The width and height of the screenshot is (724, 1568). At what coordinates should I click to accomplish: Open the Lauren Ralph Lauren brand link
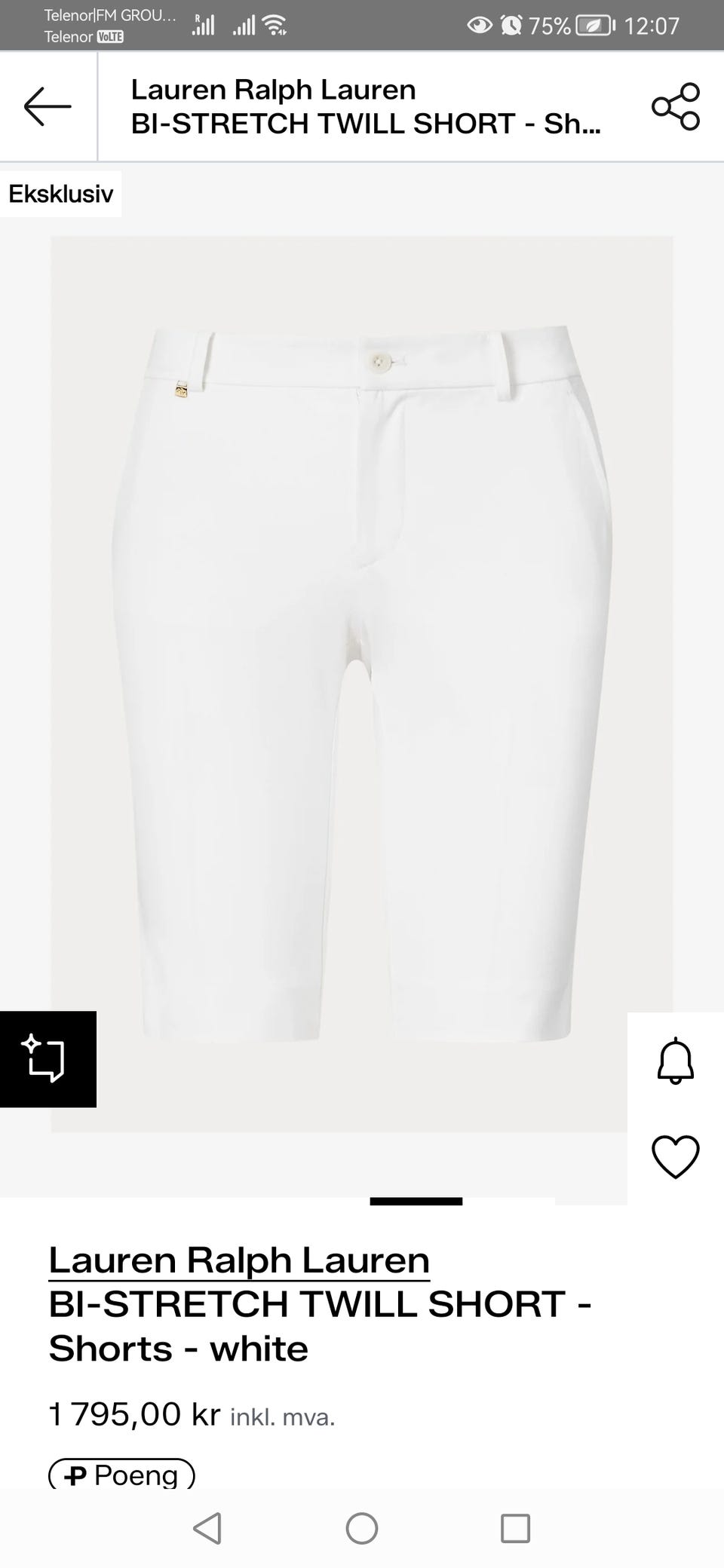239,1260
